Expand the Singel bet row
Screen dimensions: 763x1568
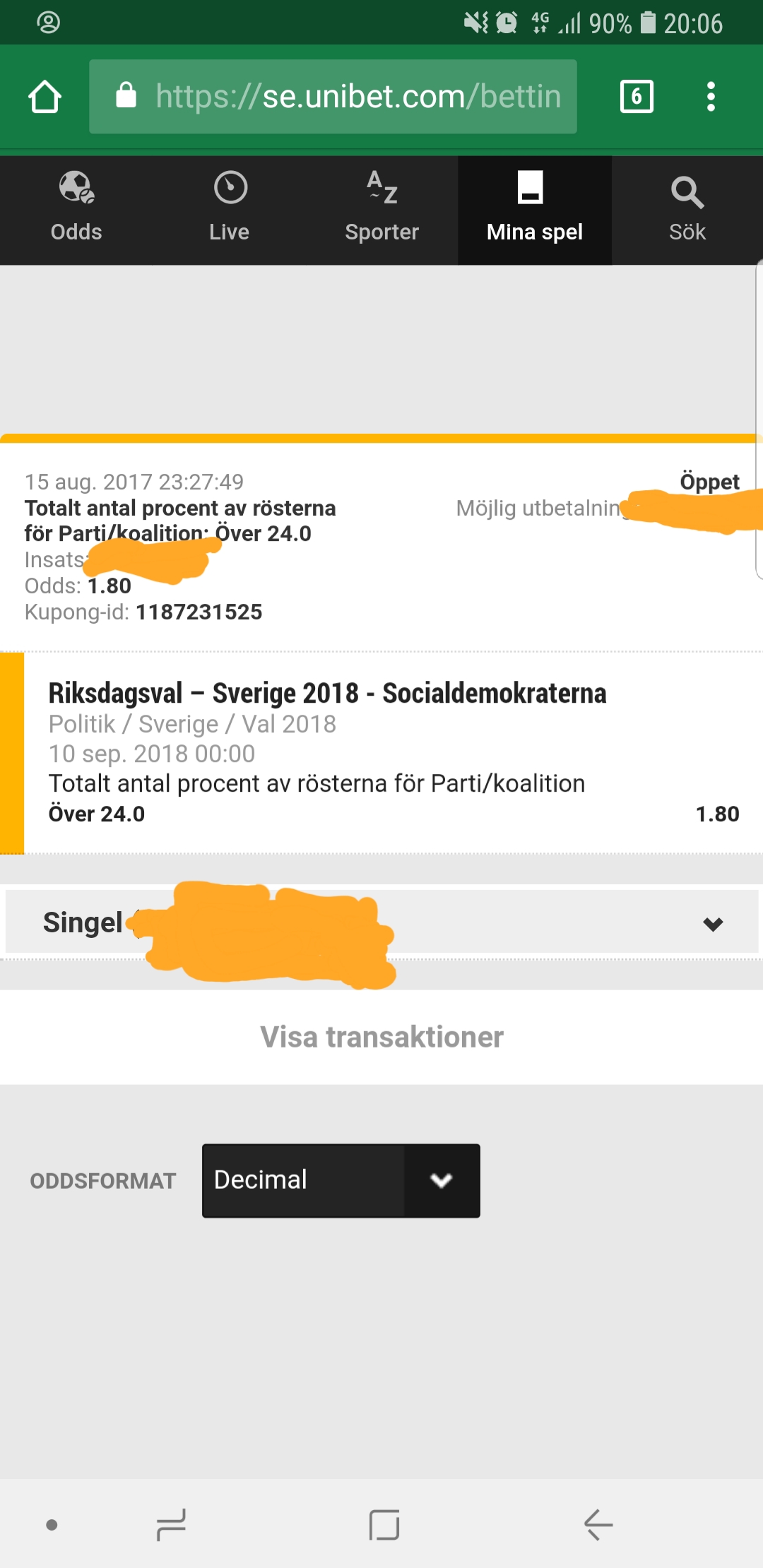381,922
